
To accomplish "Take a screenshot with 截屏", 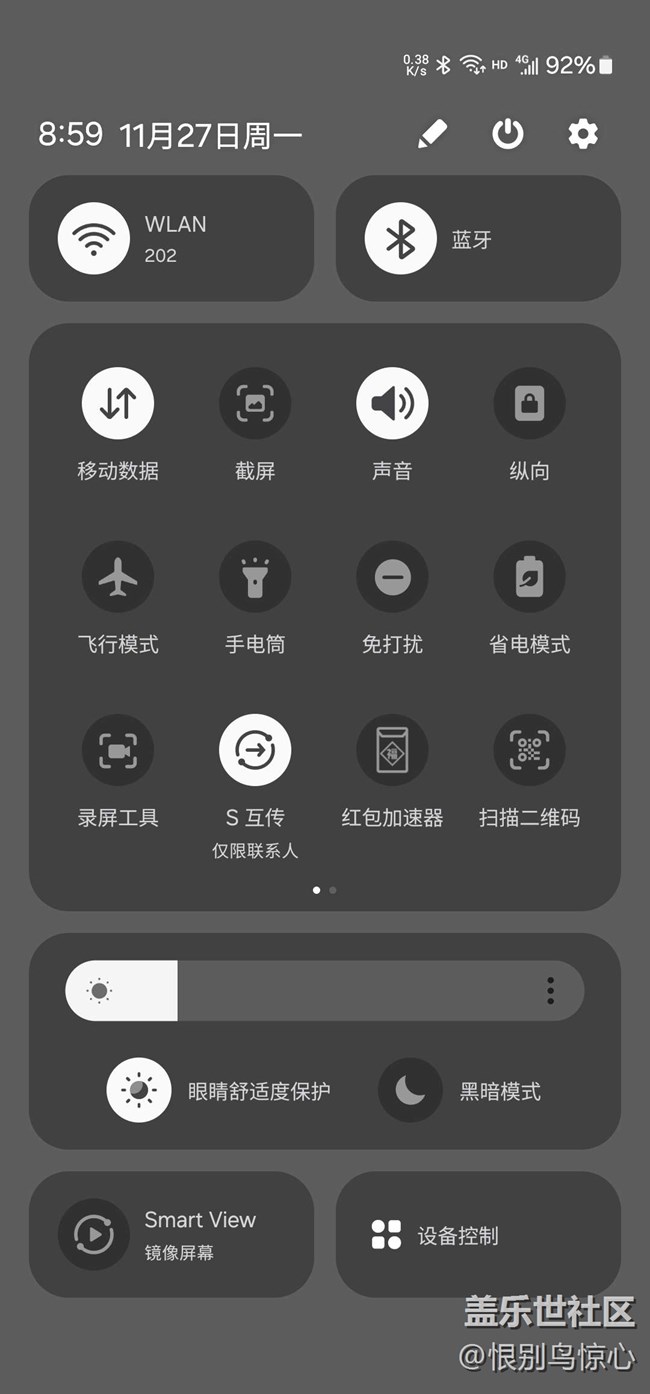I will pyautogui.click(x=255, y=403).
